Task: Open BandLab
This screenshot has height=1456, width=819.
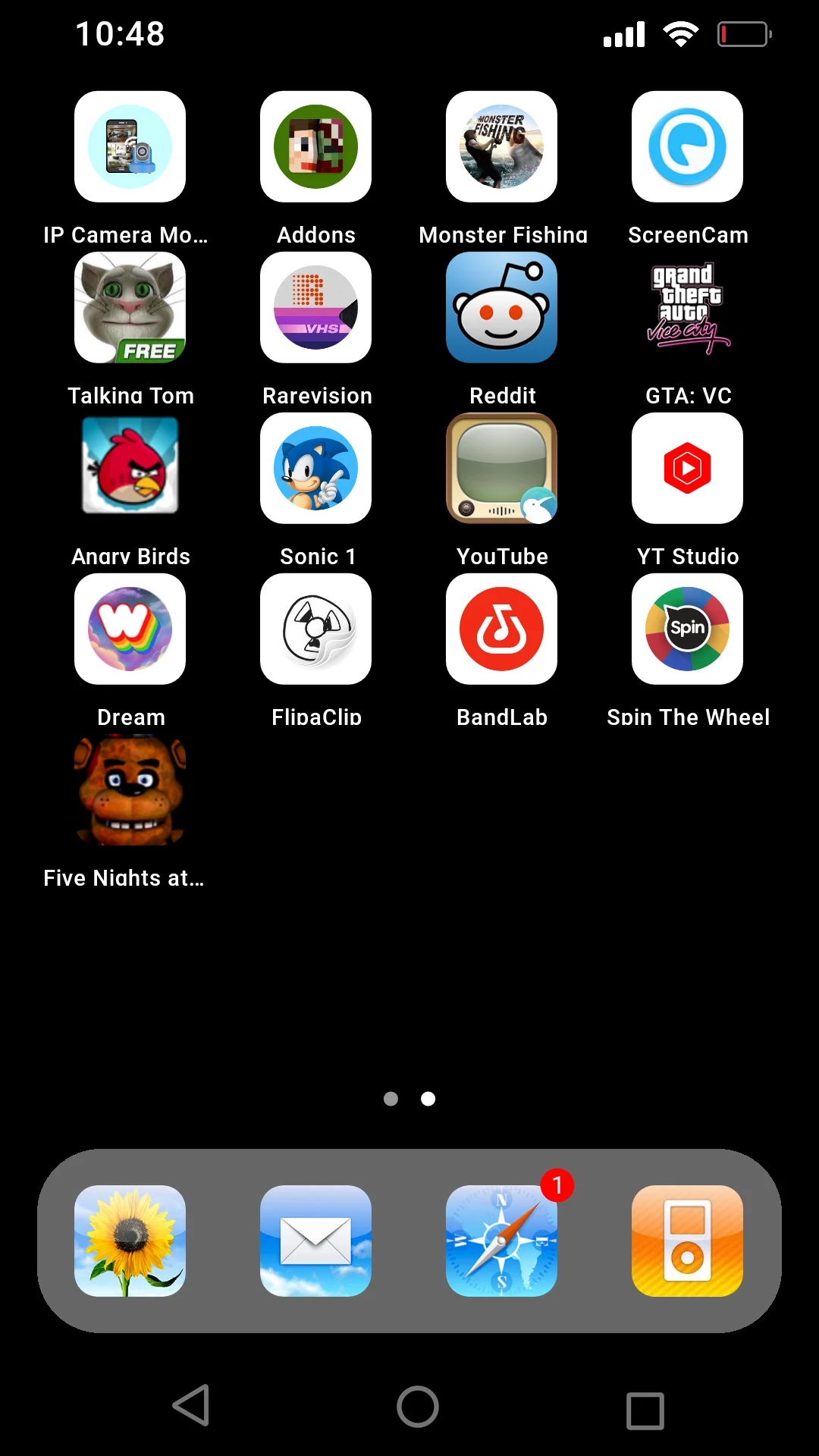Action: tap(501, 629)
